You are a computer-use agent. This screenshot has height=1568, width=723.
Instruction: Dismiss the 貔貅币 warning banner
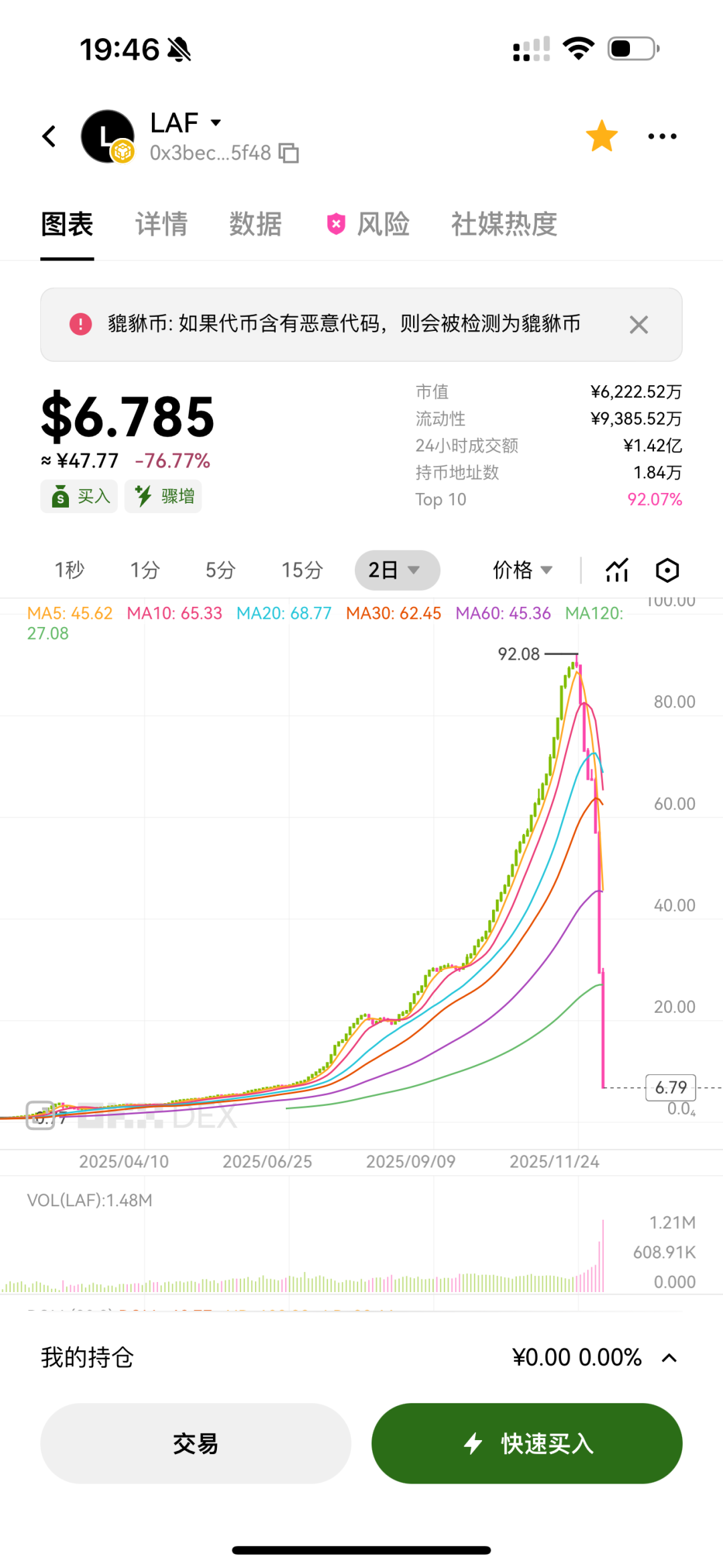pos(638,325)
